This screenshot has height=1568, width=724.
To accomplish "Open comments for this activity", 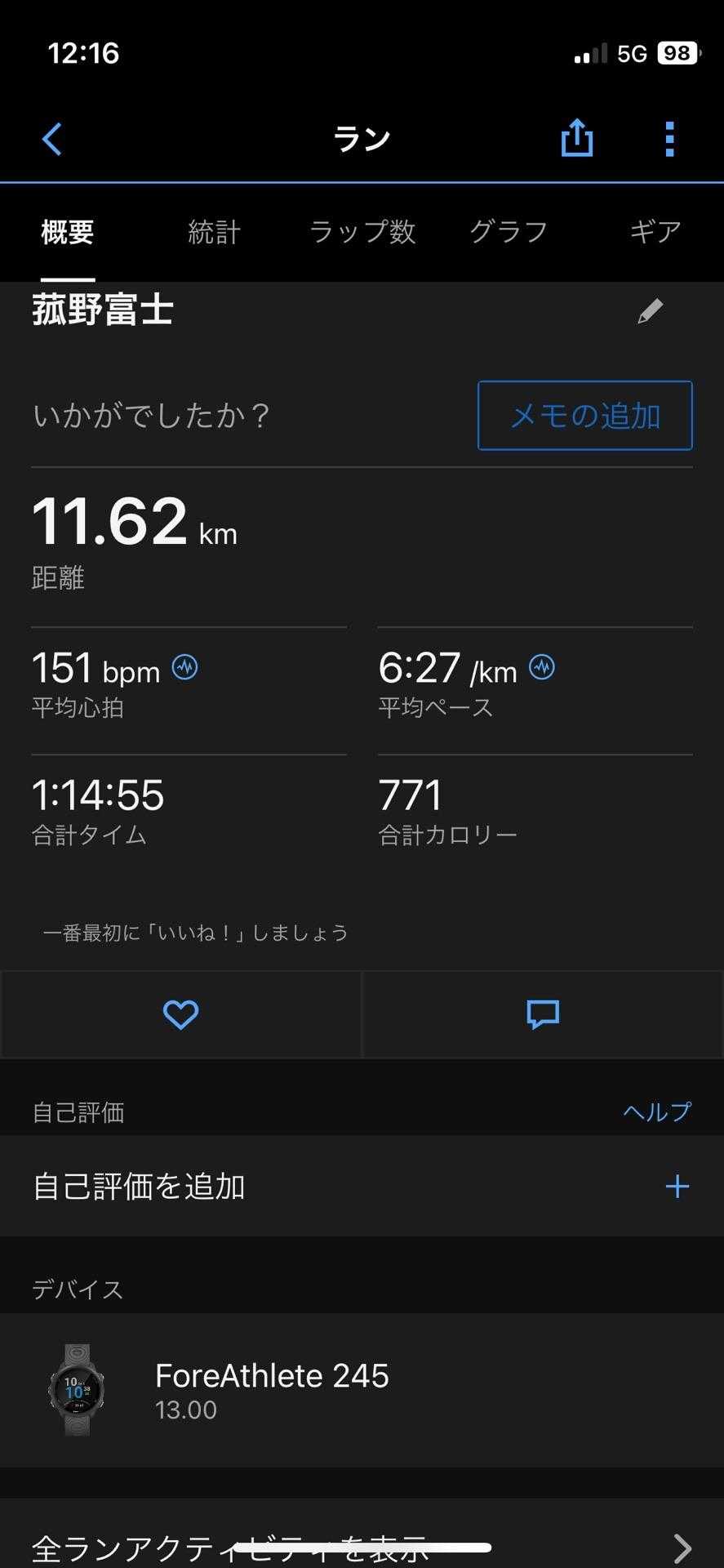I will point(543,1015).
